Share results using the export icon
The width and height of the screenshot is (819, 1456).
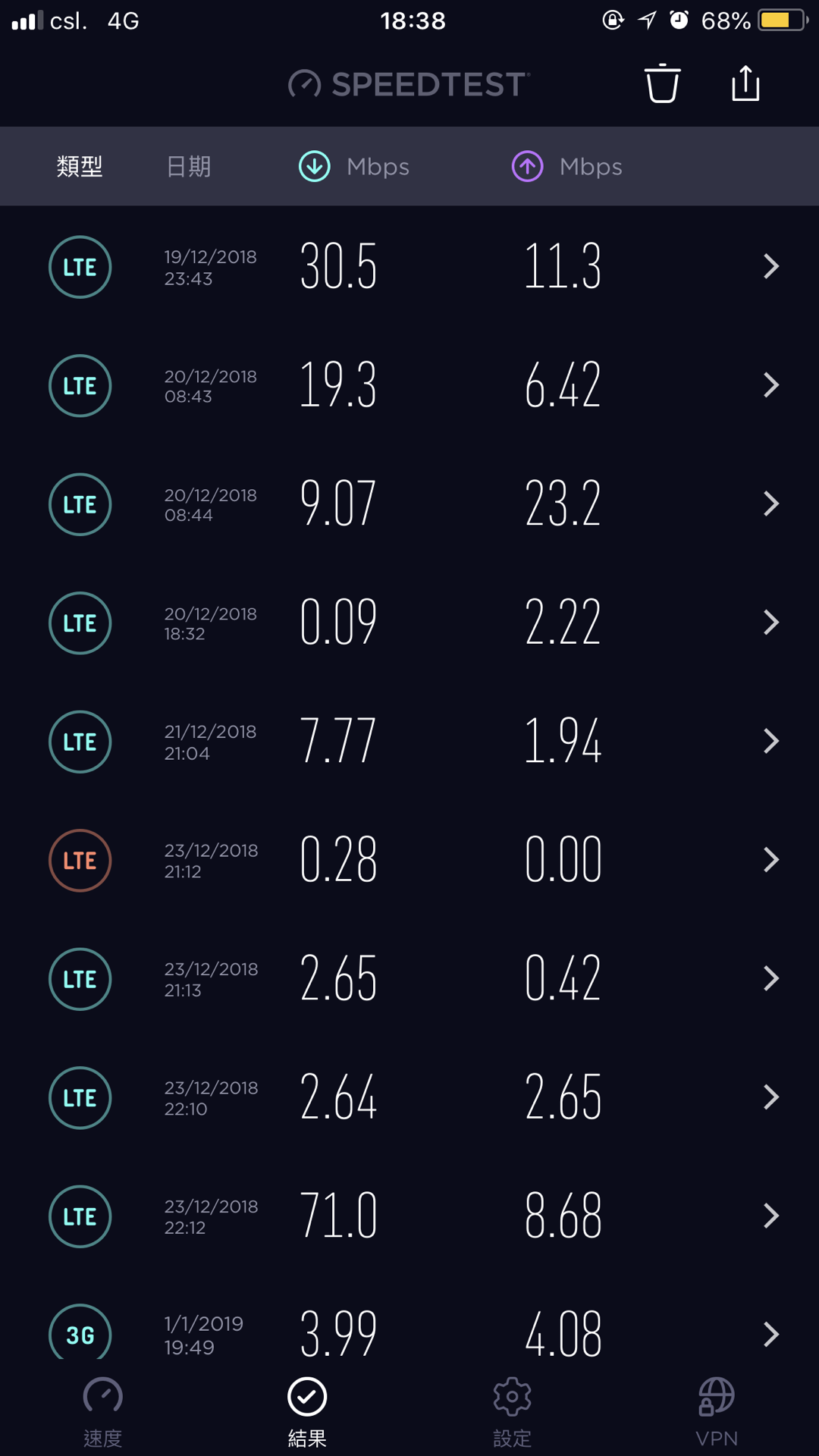coord(745,83)
